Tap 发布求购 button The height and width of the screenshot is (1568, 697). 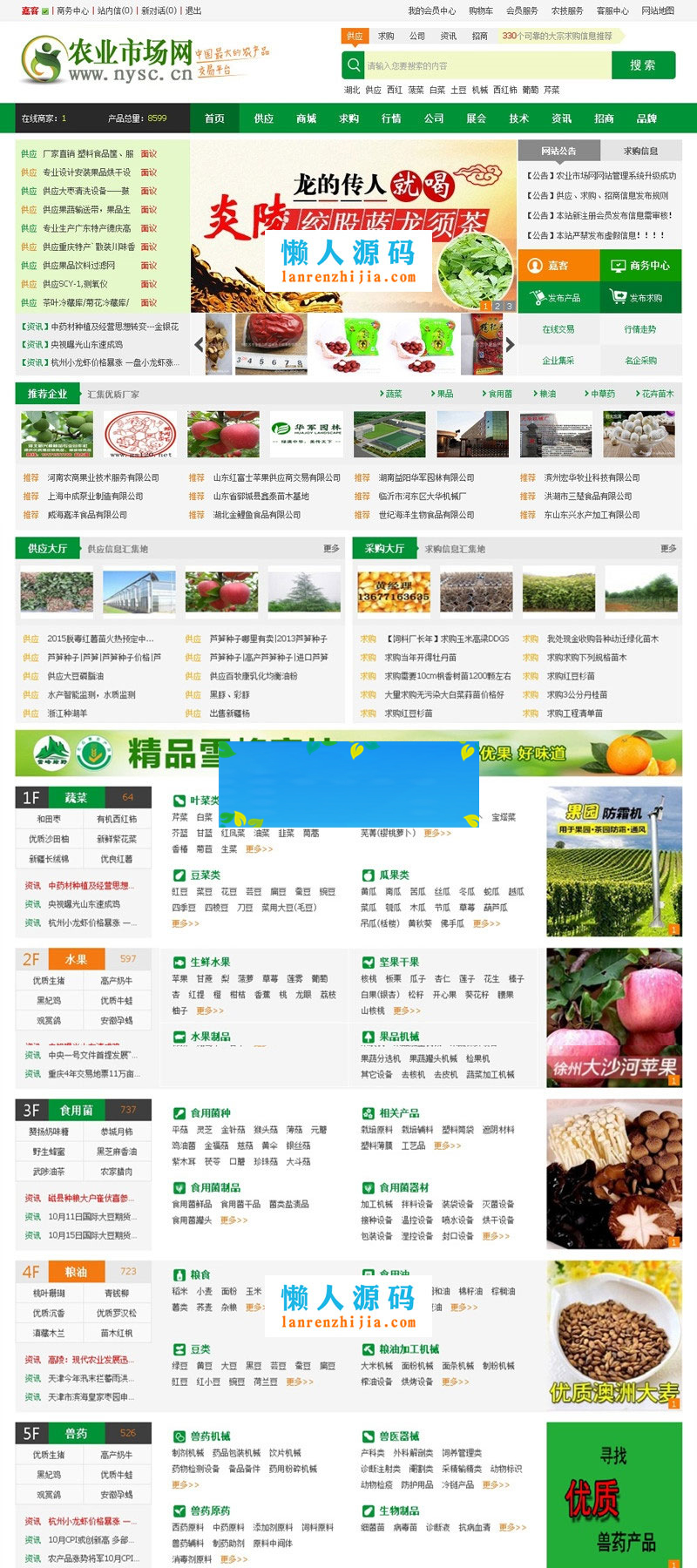(639, 298)
